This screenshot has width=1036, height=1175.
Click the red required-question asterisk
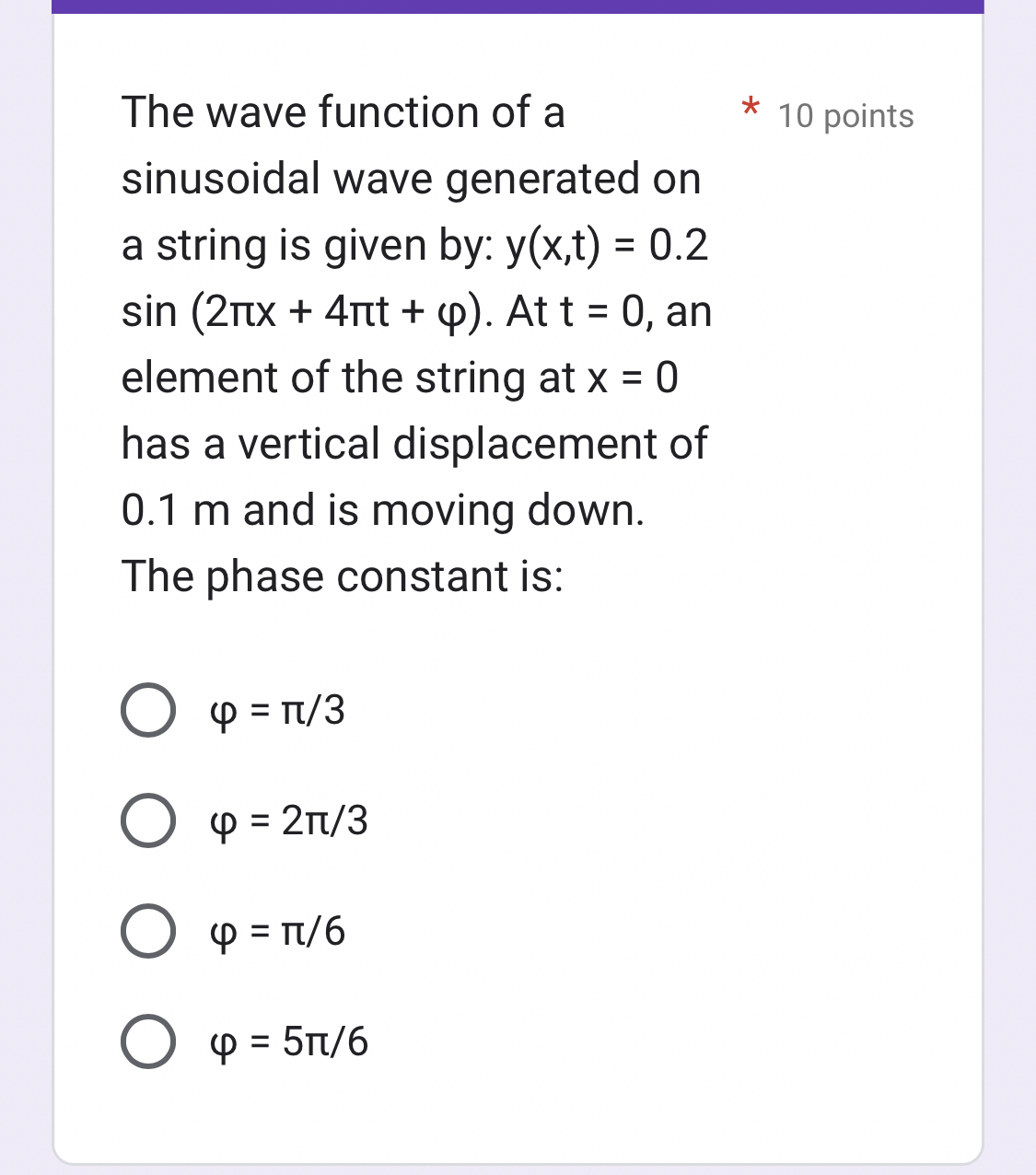pyautogui.click(x=751, y=107)
